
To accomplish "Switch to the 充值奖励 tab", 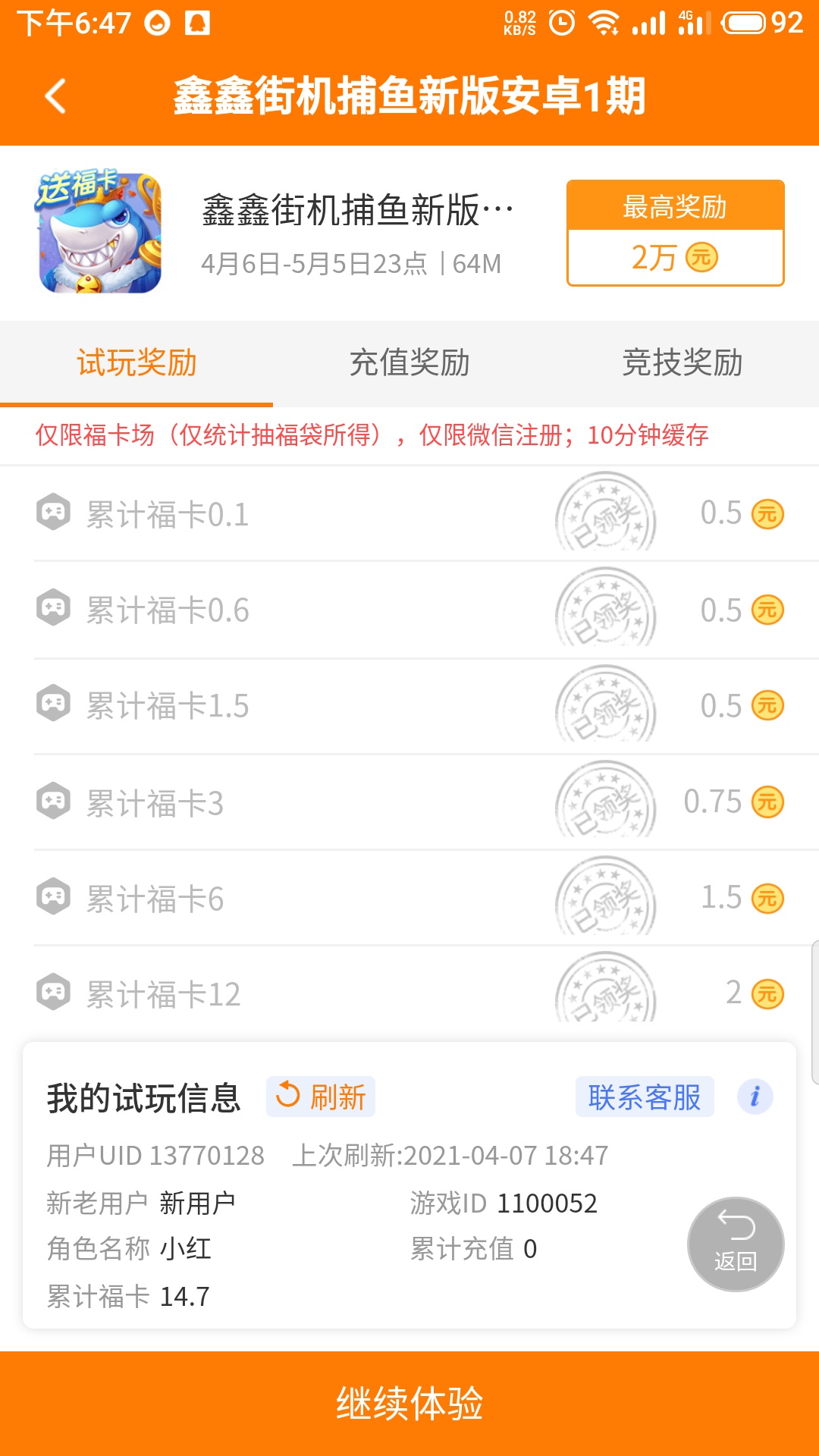I will (x=409, y=363).
